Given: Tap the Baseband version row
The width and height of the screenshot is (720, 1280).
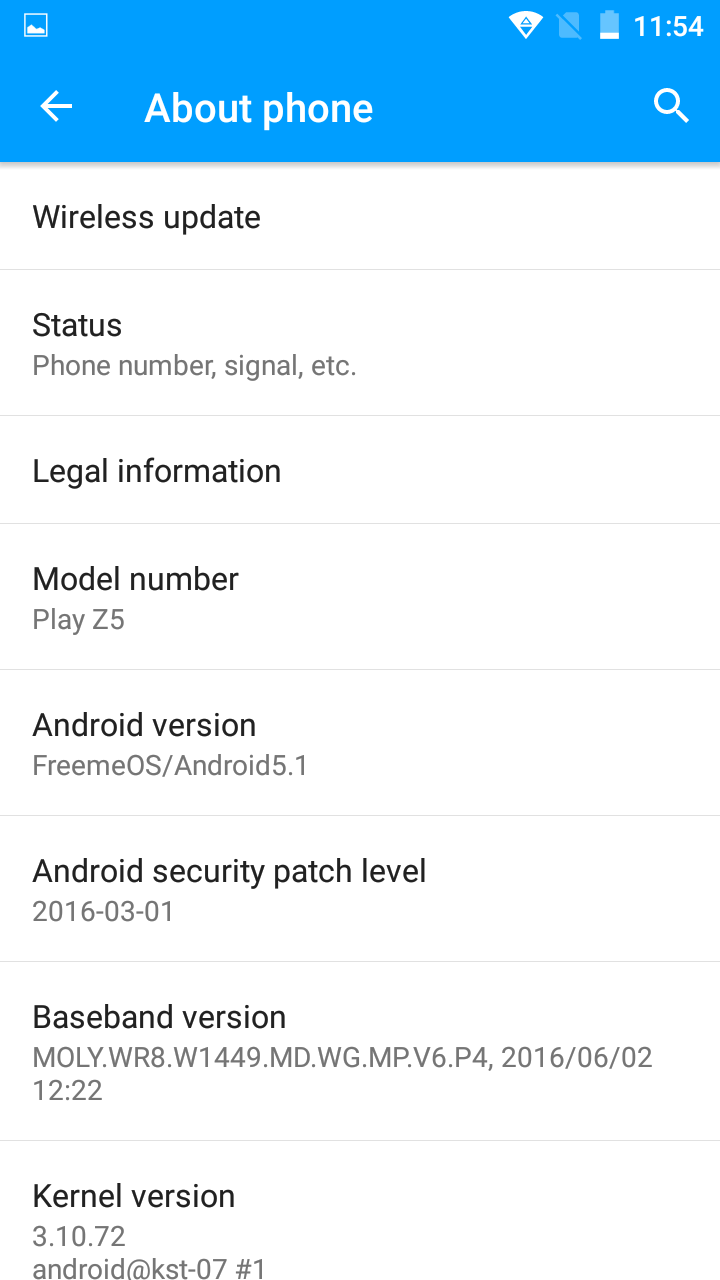Looking at the screenshot, I should click(360, 1052).
